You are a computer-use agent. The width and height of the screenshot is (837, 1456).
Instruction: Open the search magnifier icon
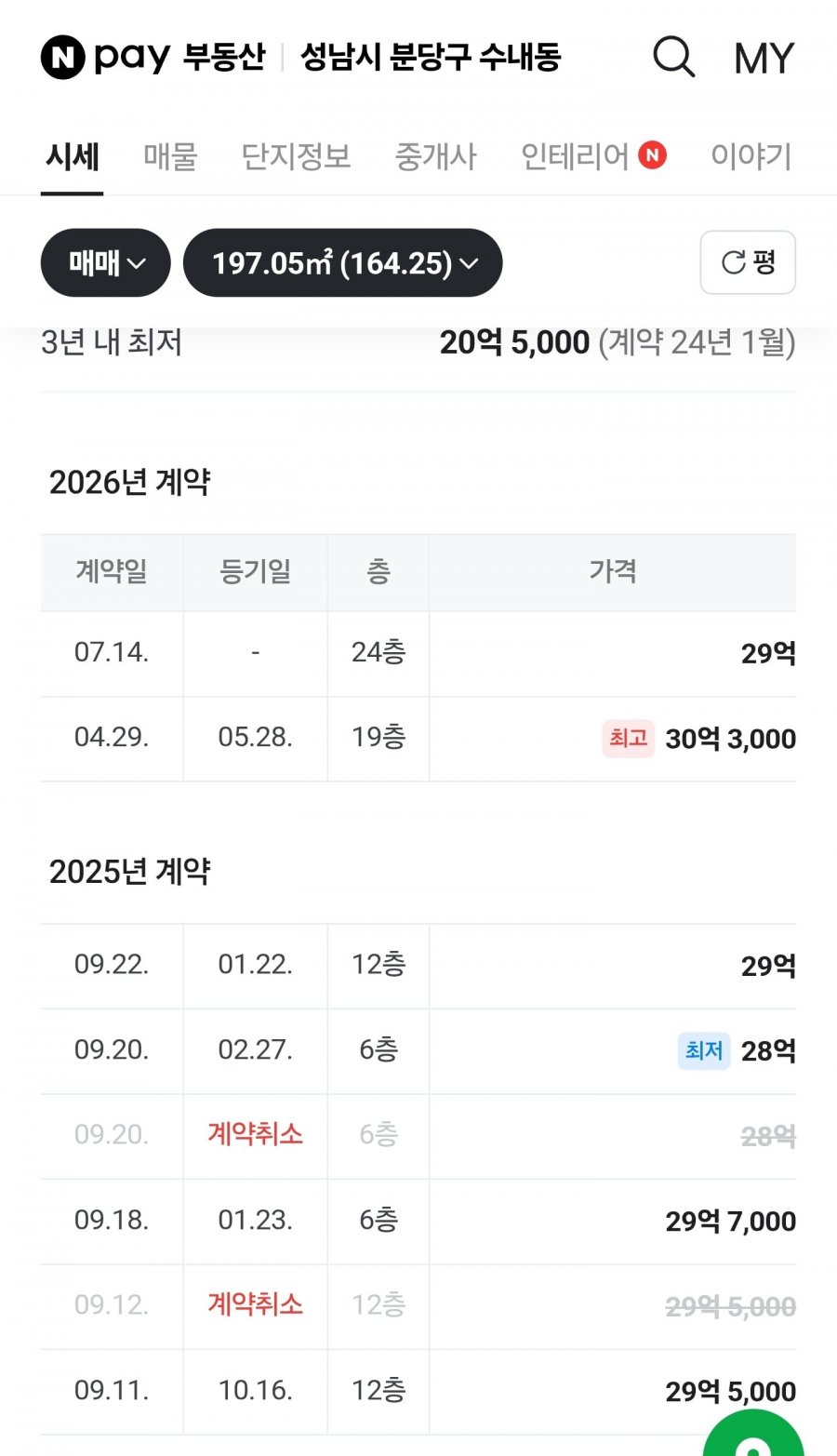(674, 58)
